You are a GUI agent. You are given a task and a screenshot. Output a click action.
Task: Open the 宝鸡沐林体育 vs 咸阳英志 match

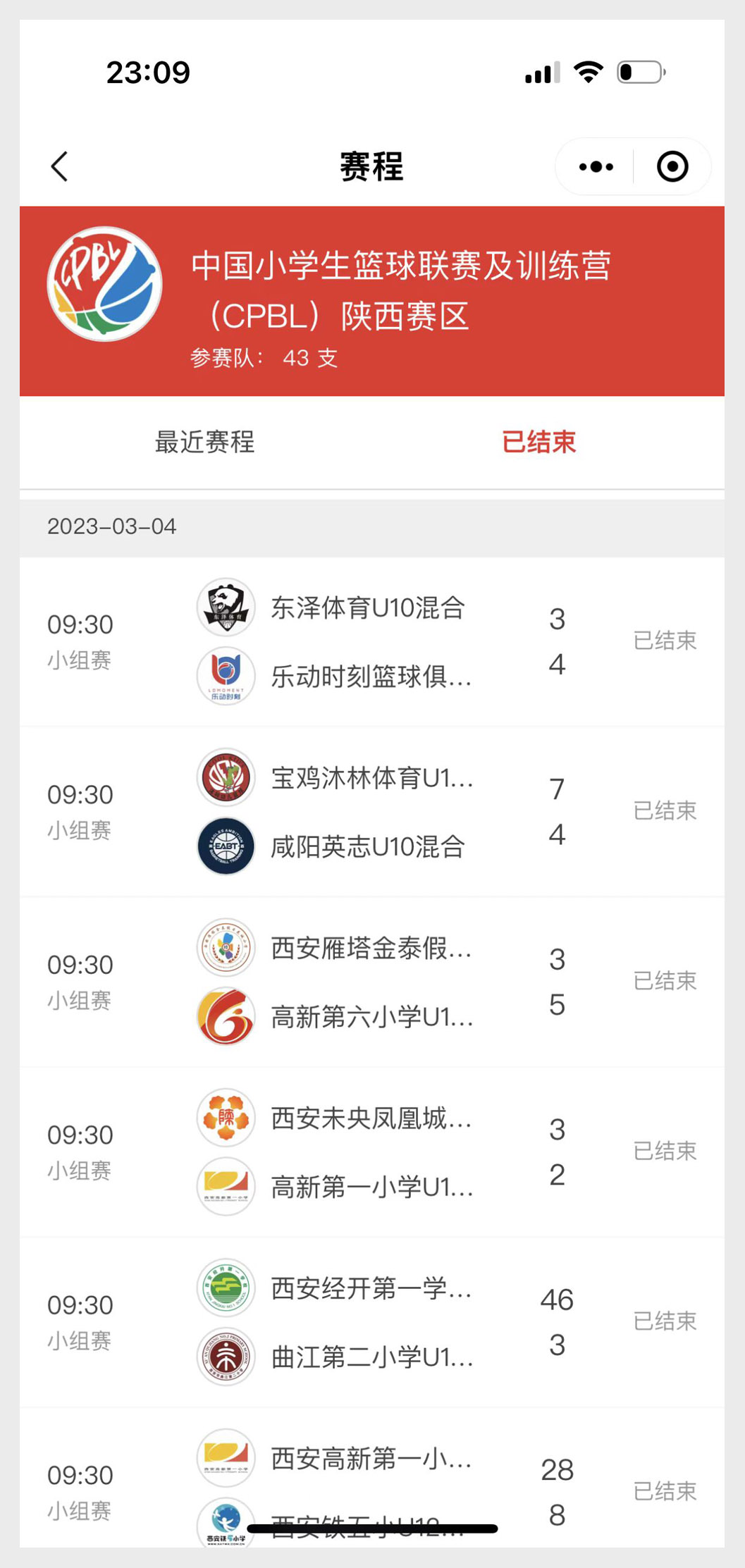click(x=372, y=812)
